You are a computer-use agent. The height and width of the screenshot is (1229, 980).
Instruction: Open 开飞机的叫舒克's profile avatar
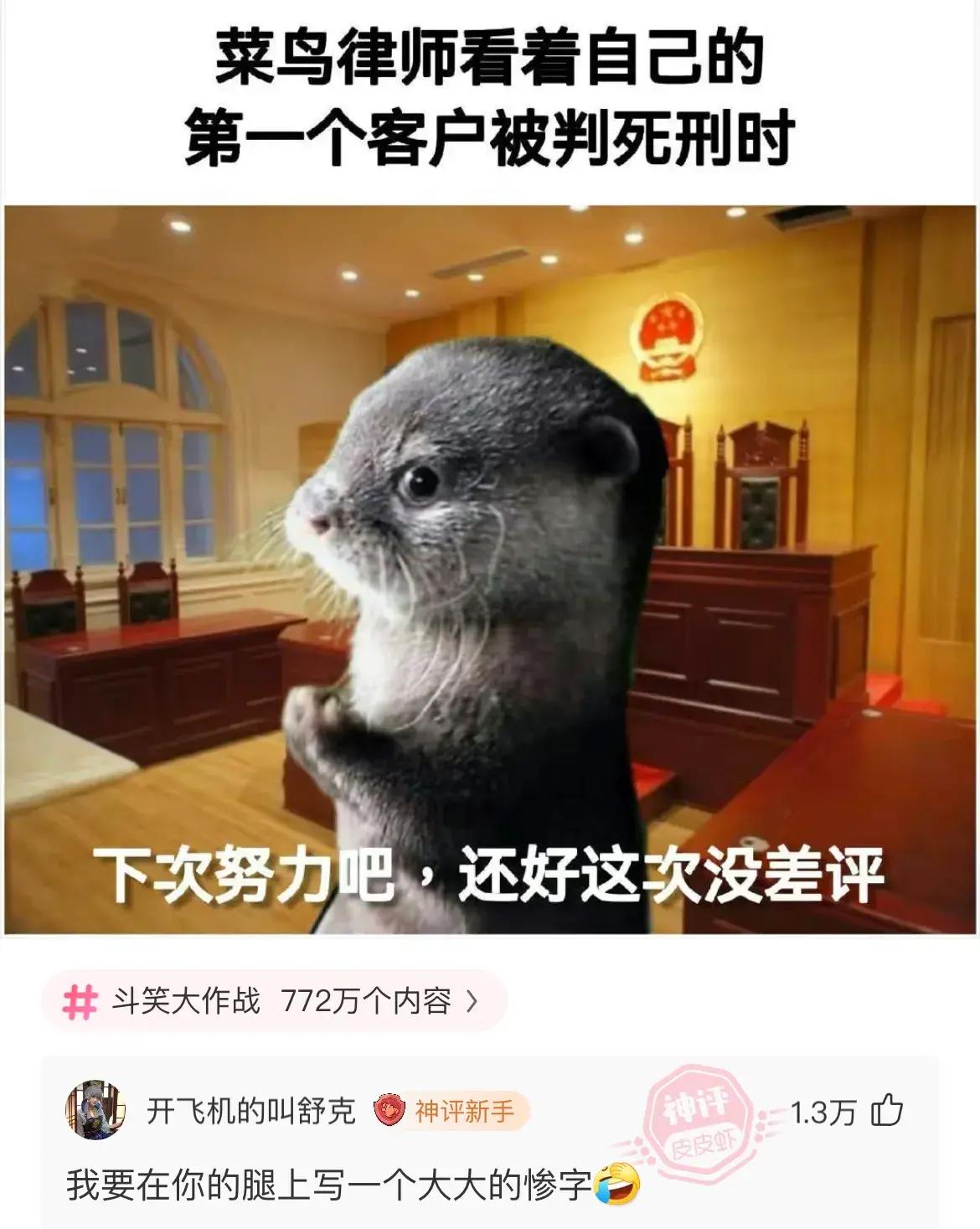coord(95,1111)
